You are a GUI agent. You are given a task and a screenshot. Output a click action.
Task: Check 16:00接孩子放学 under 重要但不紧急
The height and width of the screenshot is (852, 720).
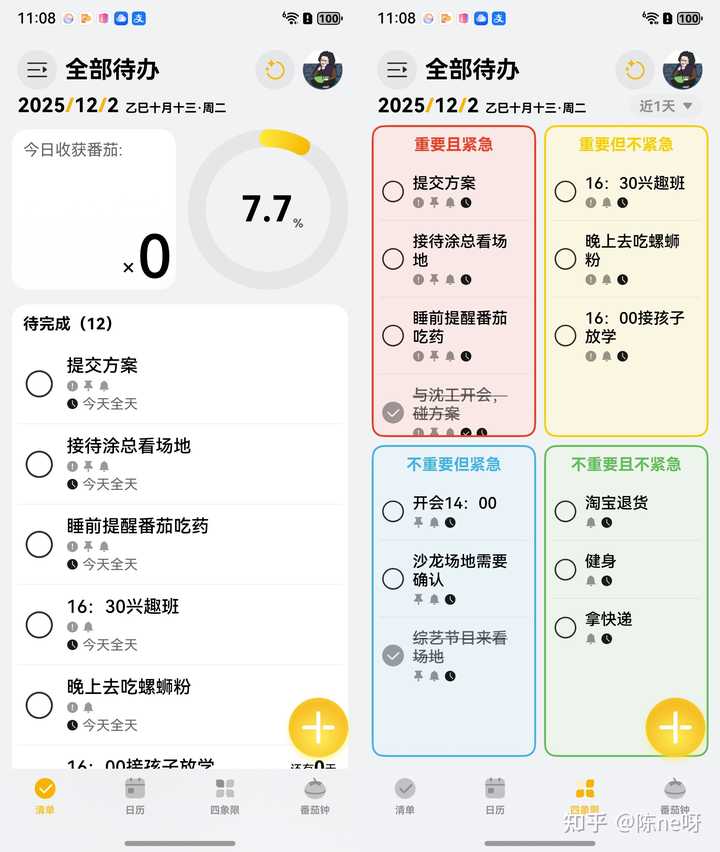[x=565, y=335]
